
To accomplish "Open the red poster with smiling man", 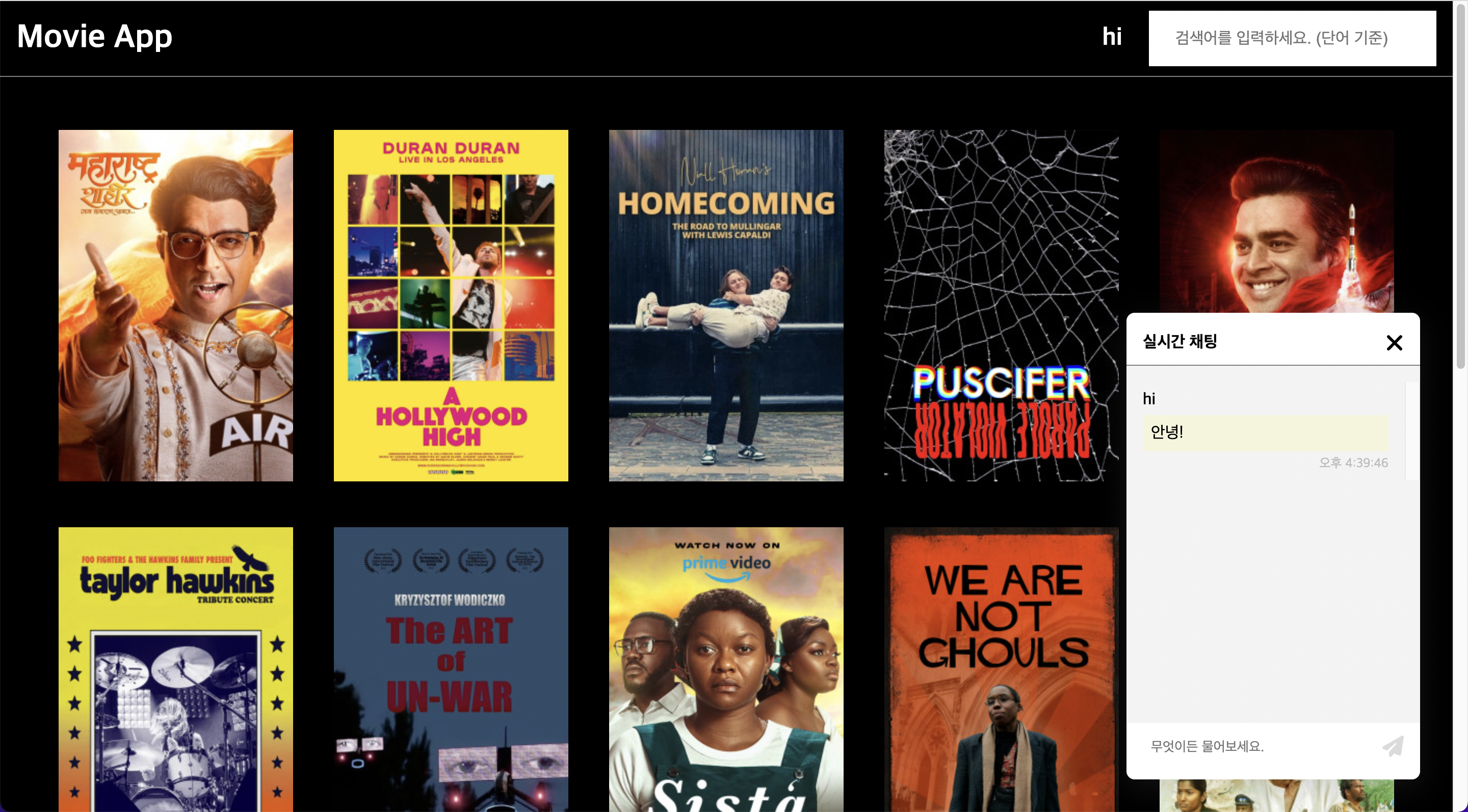I will pyautogui.click(x=1276, y=222).
